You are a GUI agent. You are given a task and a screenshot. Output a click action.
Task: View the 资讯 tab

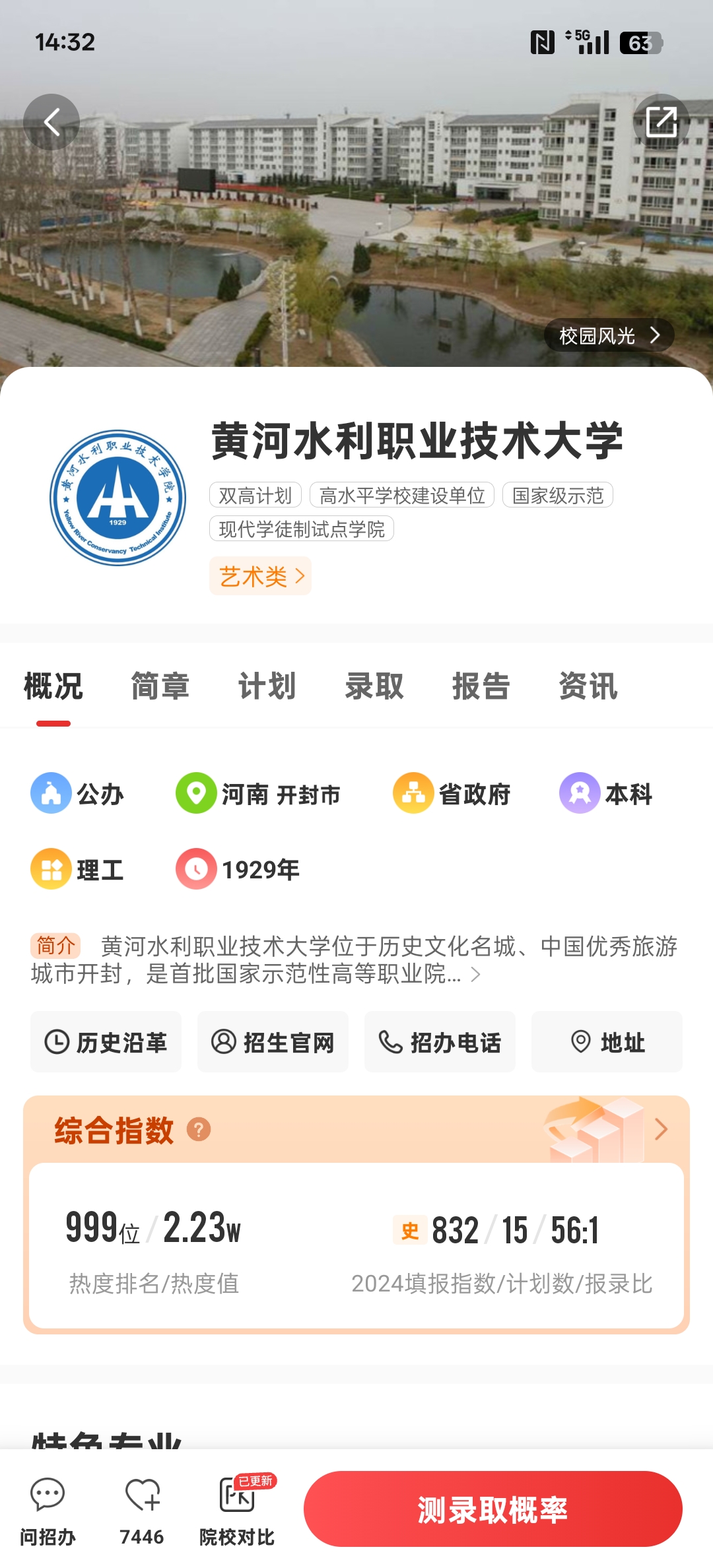[x=588, y=686]
